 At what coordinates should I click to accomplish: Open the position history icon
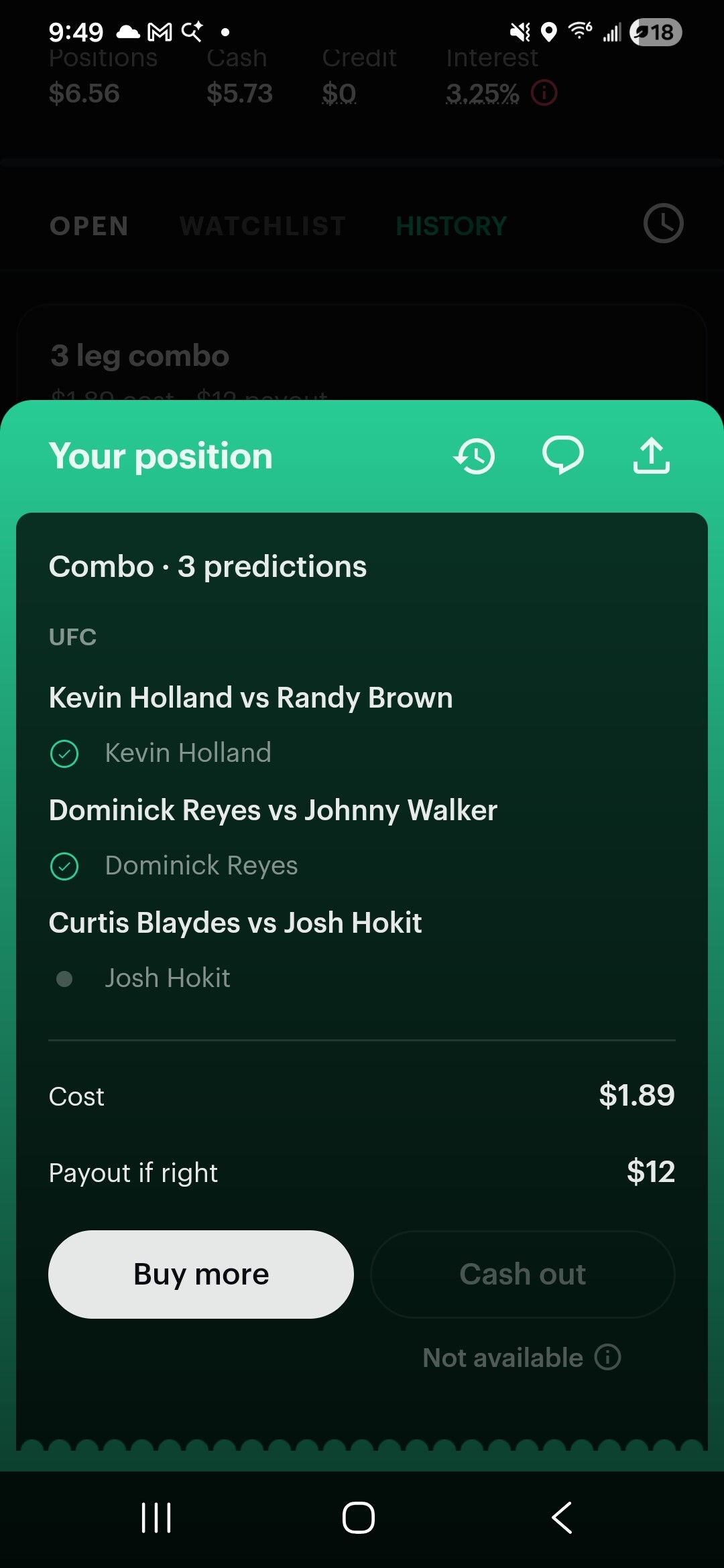point(475,456)
